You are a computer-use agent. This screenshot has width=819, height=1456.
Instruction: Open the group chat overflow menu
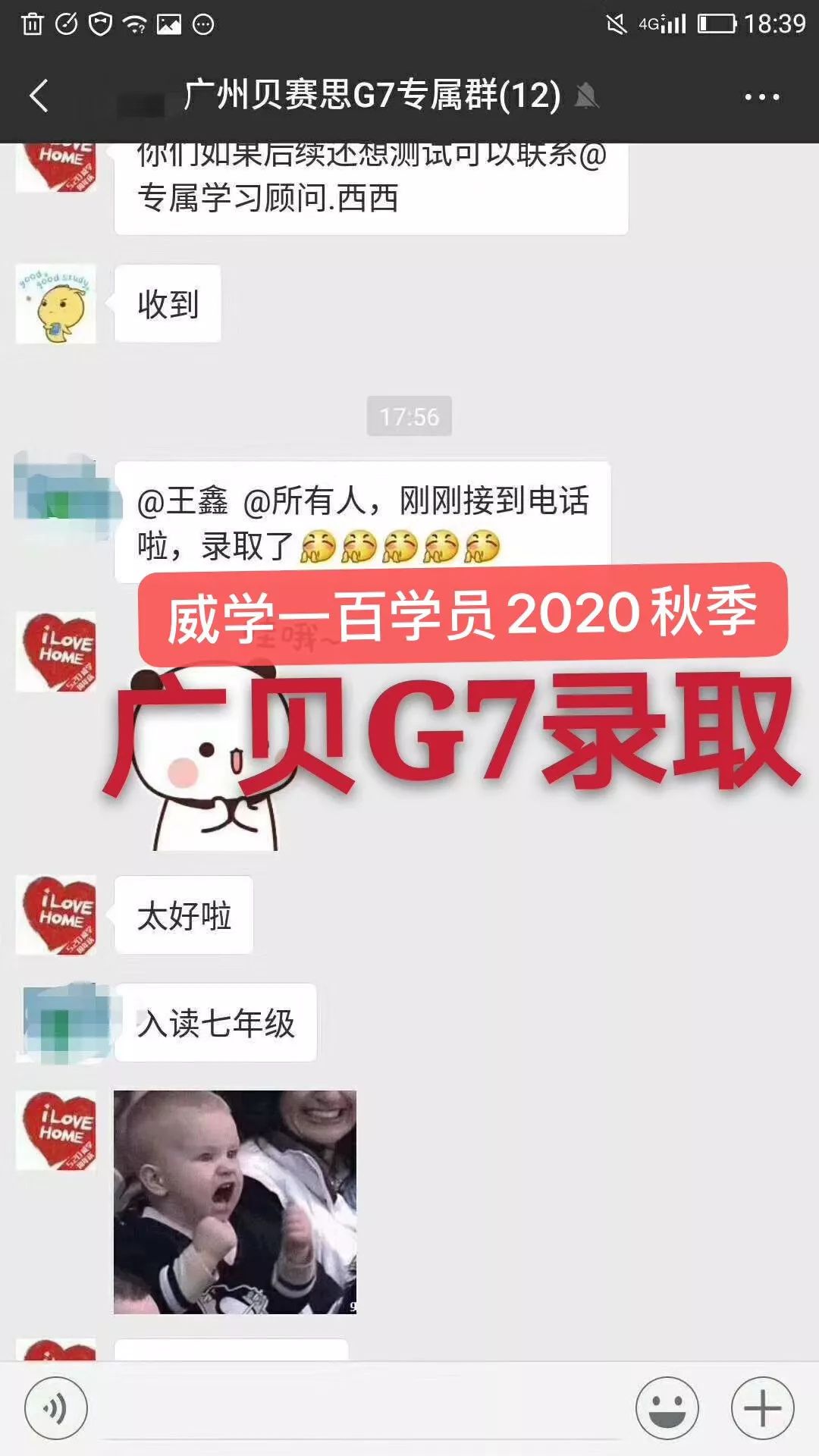pos(761,97)
